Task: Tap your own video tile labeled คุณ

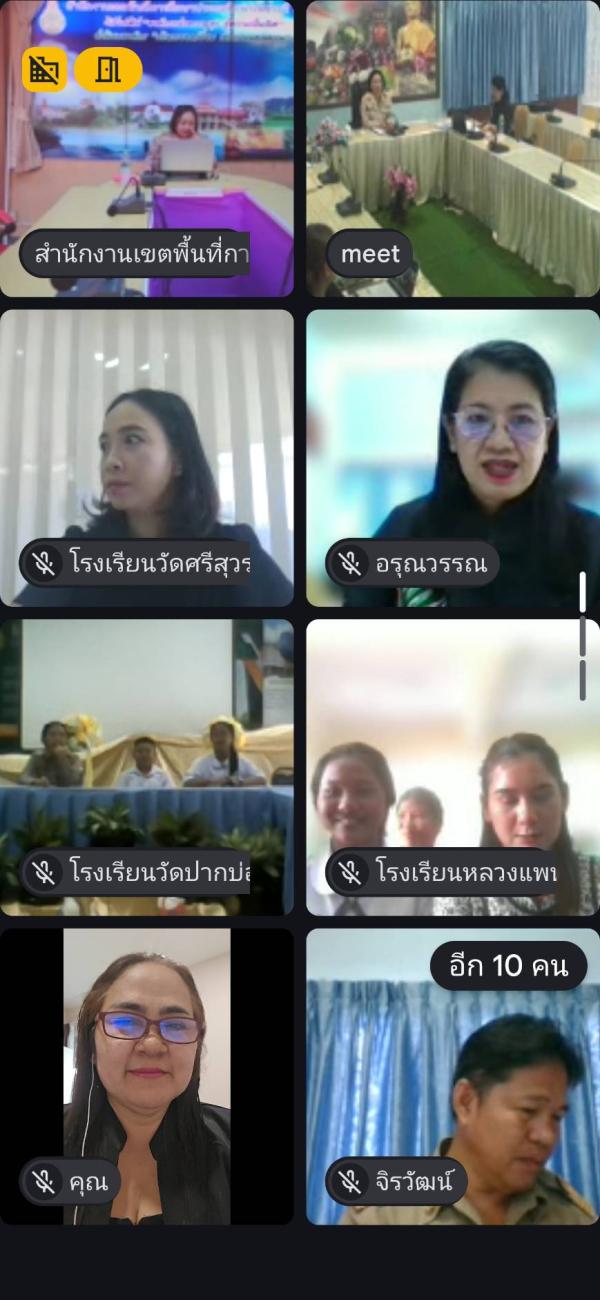Action: [x=147, y=1076]
